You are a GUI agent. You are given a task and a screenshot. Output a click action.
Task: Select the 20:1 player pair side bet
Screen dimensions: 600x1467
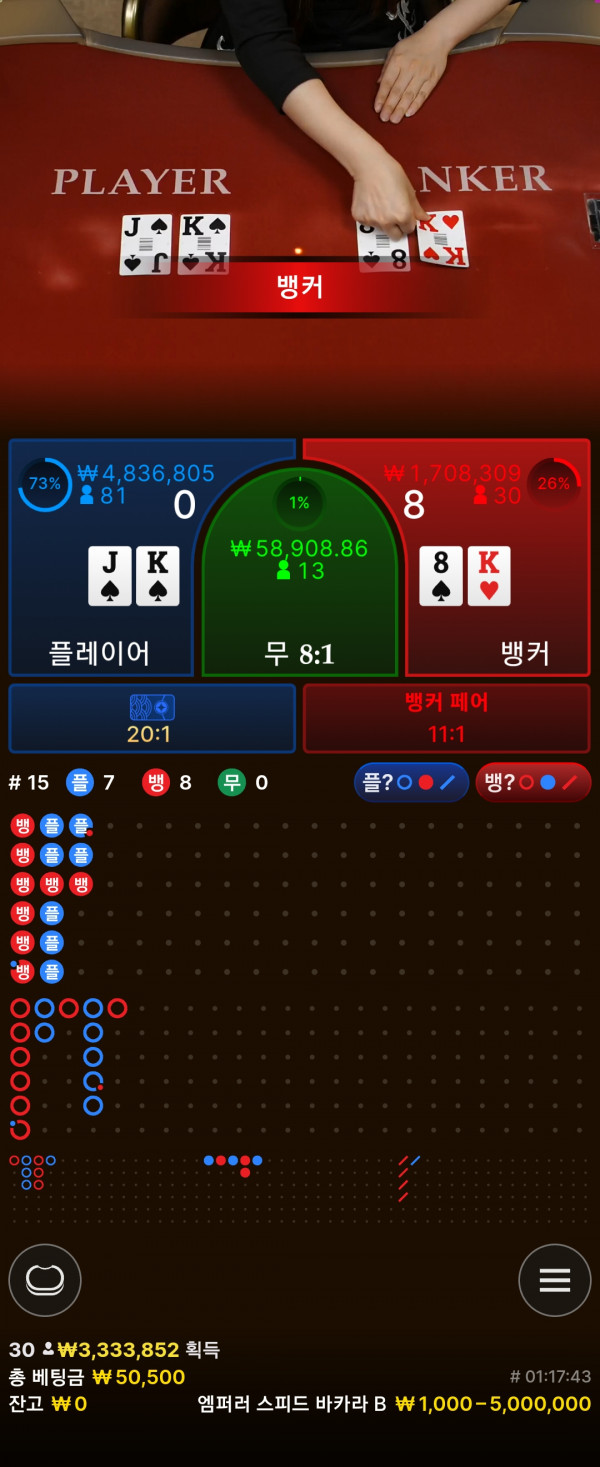point(152,718)
